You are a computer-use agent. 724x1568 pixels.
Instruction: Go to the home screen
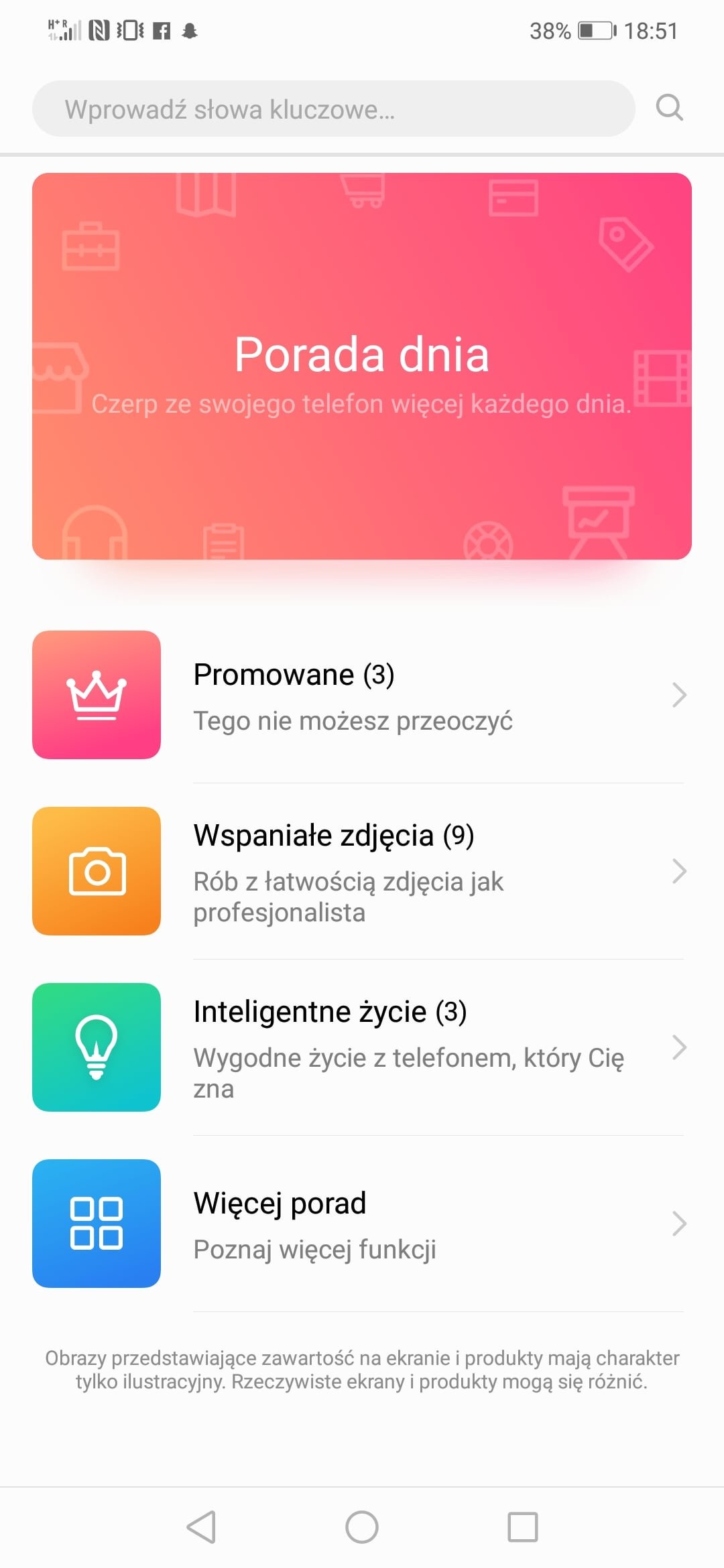362,1527
